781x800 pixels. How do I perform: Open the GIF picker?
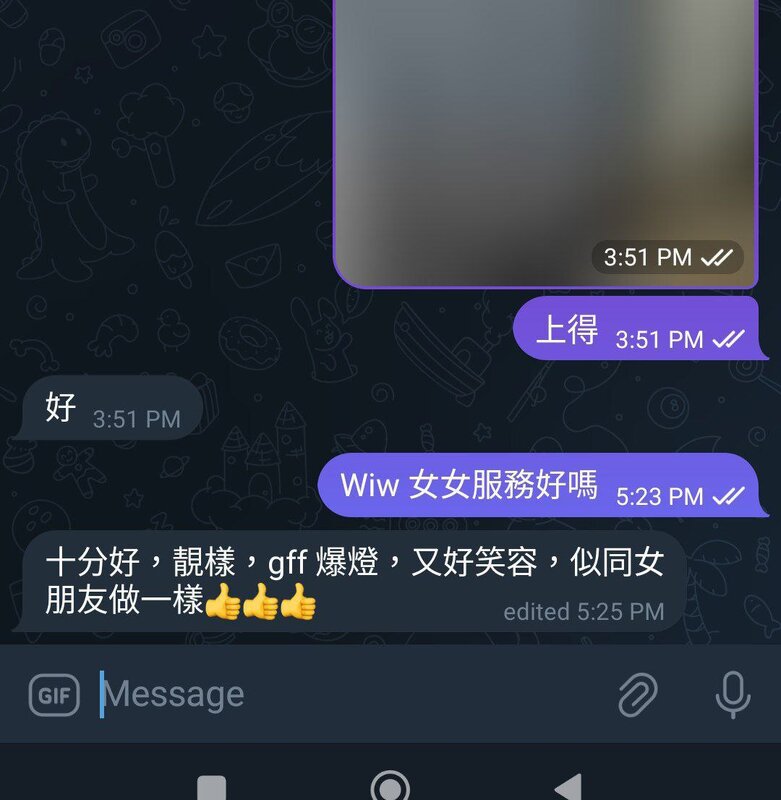(x=54, y=694)
